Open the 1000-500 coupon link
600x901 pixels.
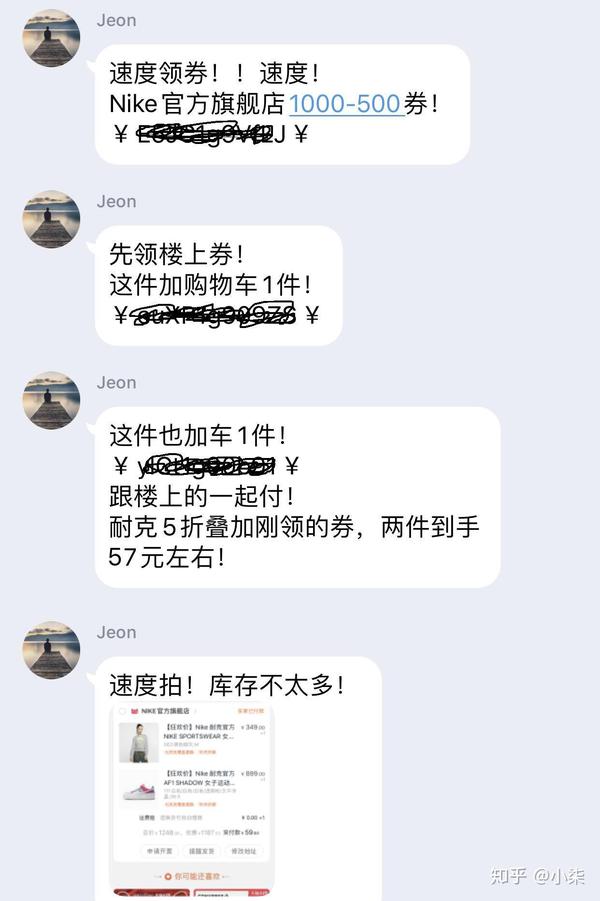tap(345, 104)
